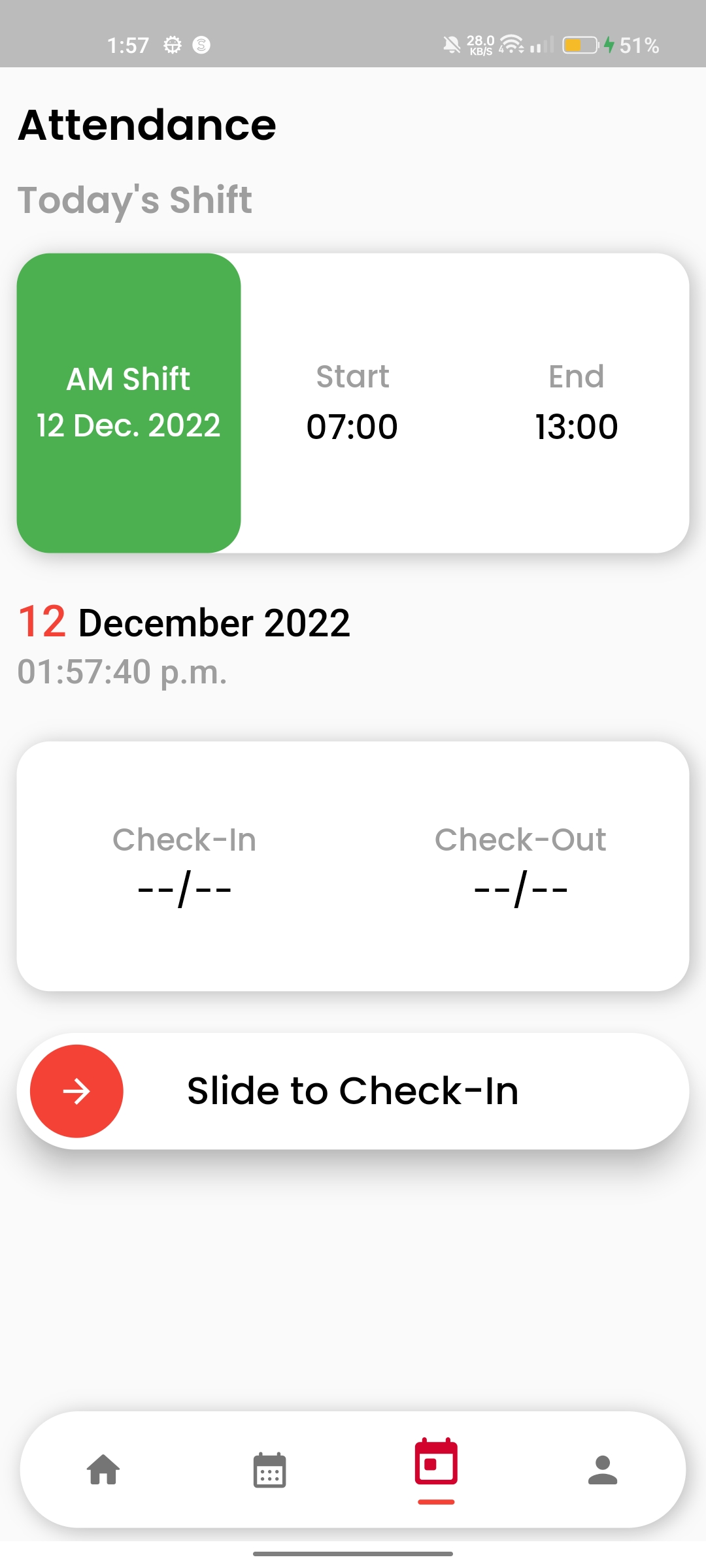
Task: Tap the 12 December 2022 date heading
Action: point(185,623)
